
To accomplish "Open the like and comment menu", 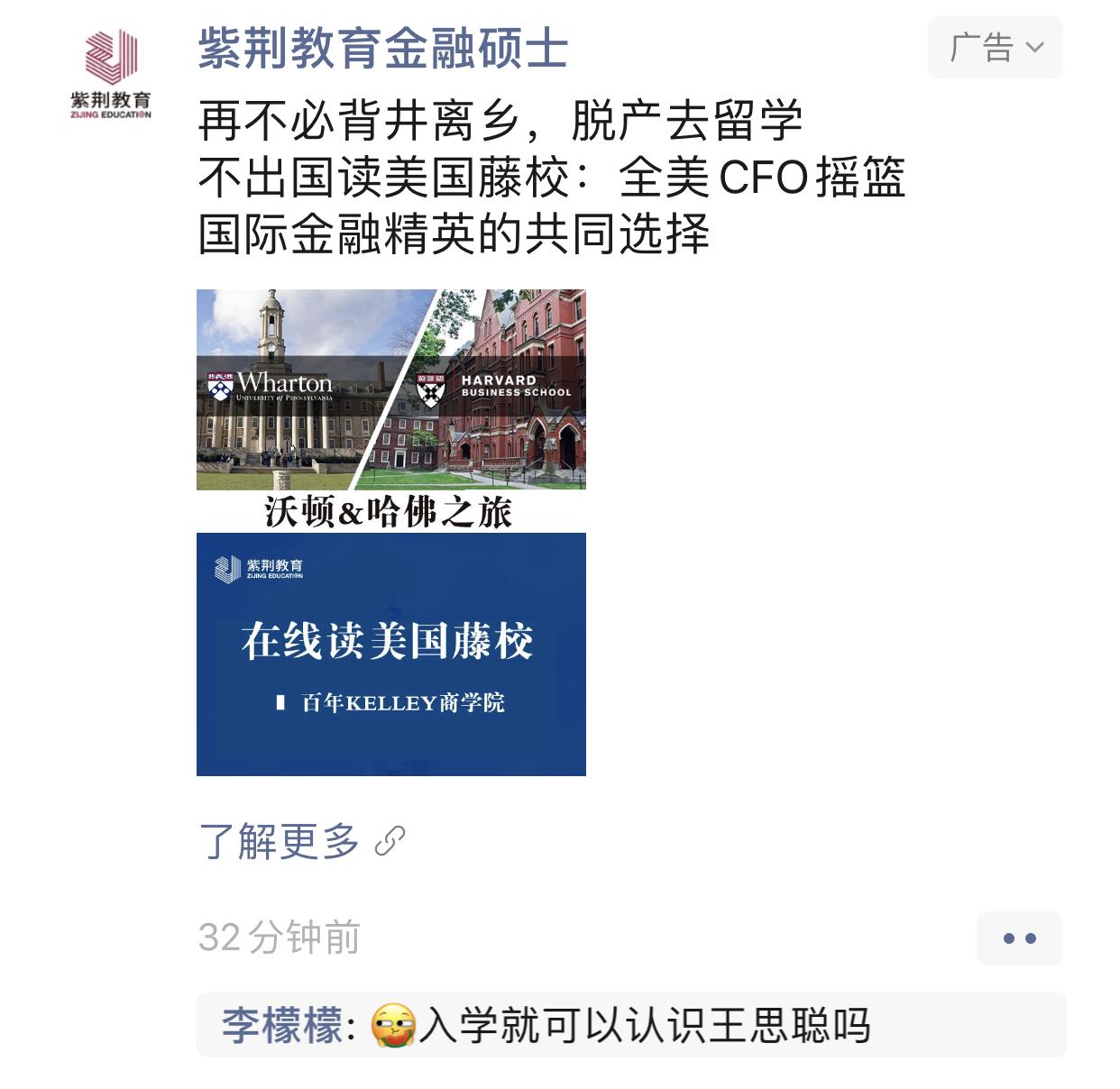I will pyautogui.click(x=1019, y=938).
